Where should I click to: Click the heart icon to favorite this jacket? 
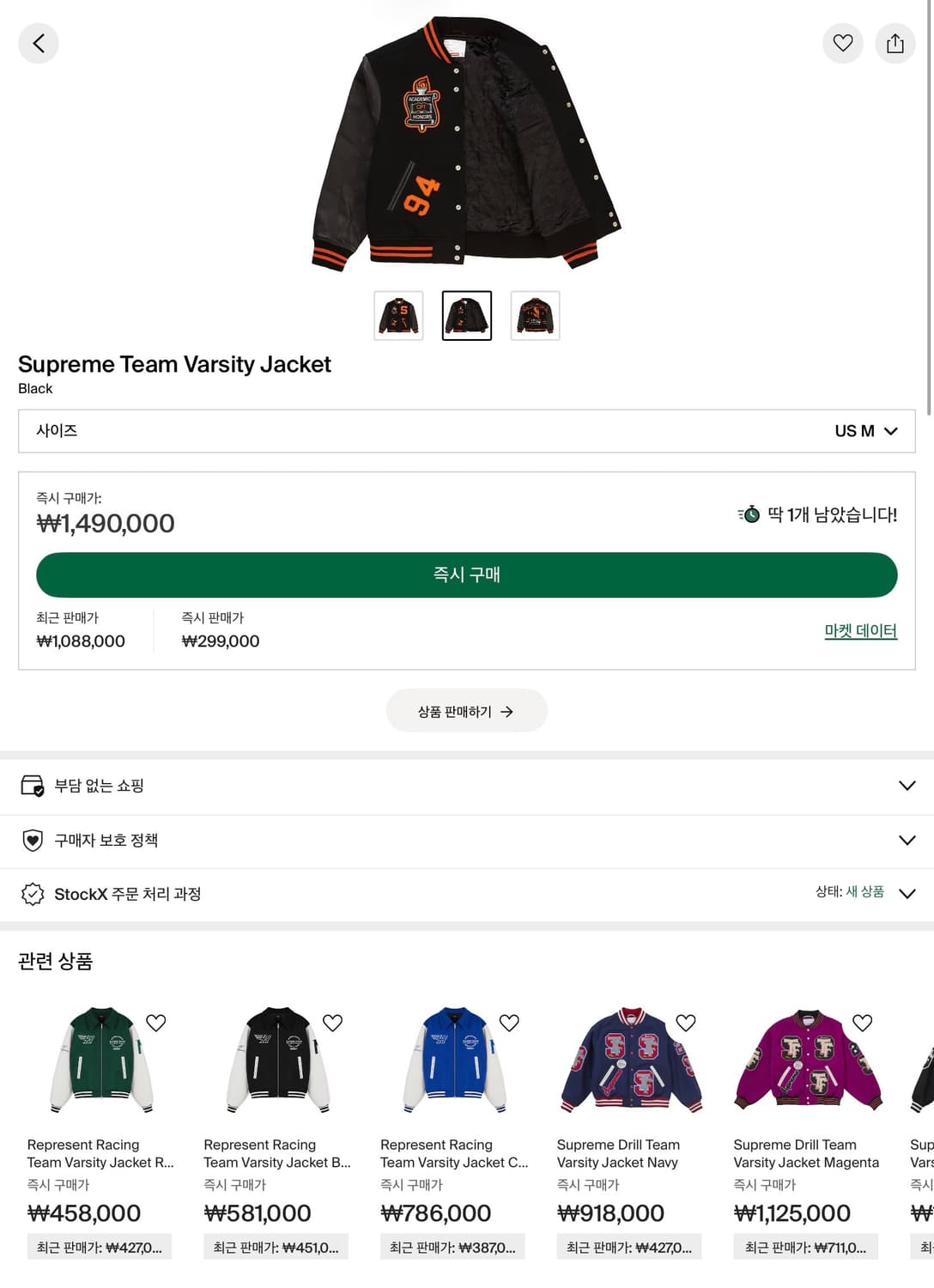click(843, 43)
